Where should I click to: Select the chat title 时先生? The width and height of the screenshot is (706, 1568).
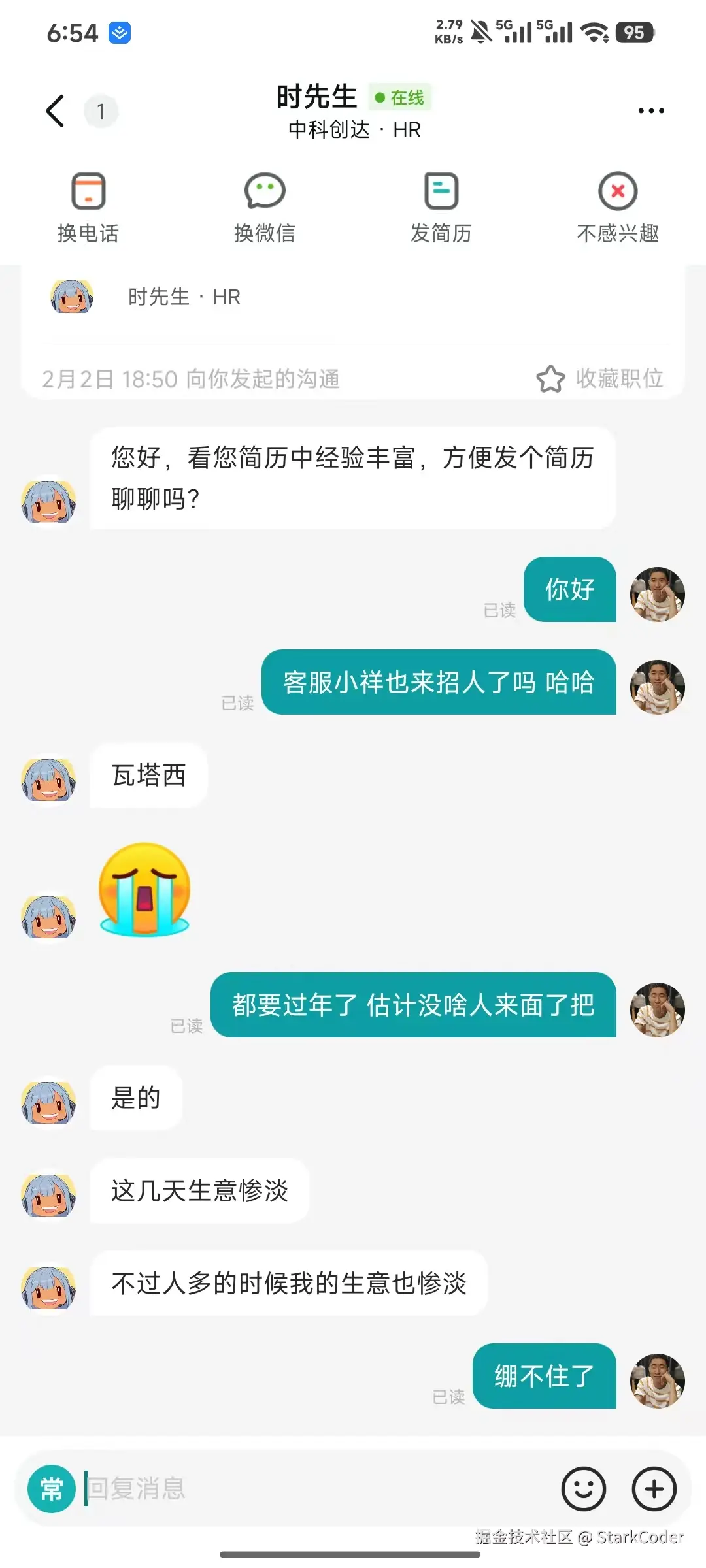pos(316,95)
